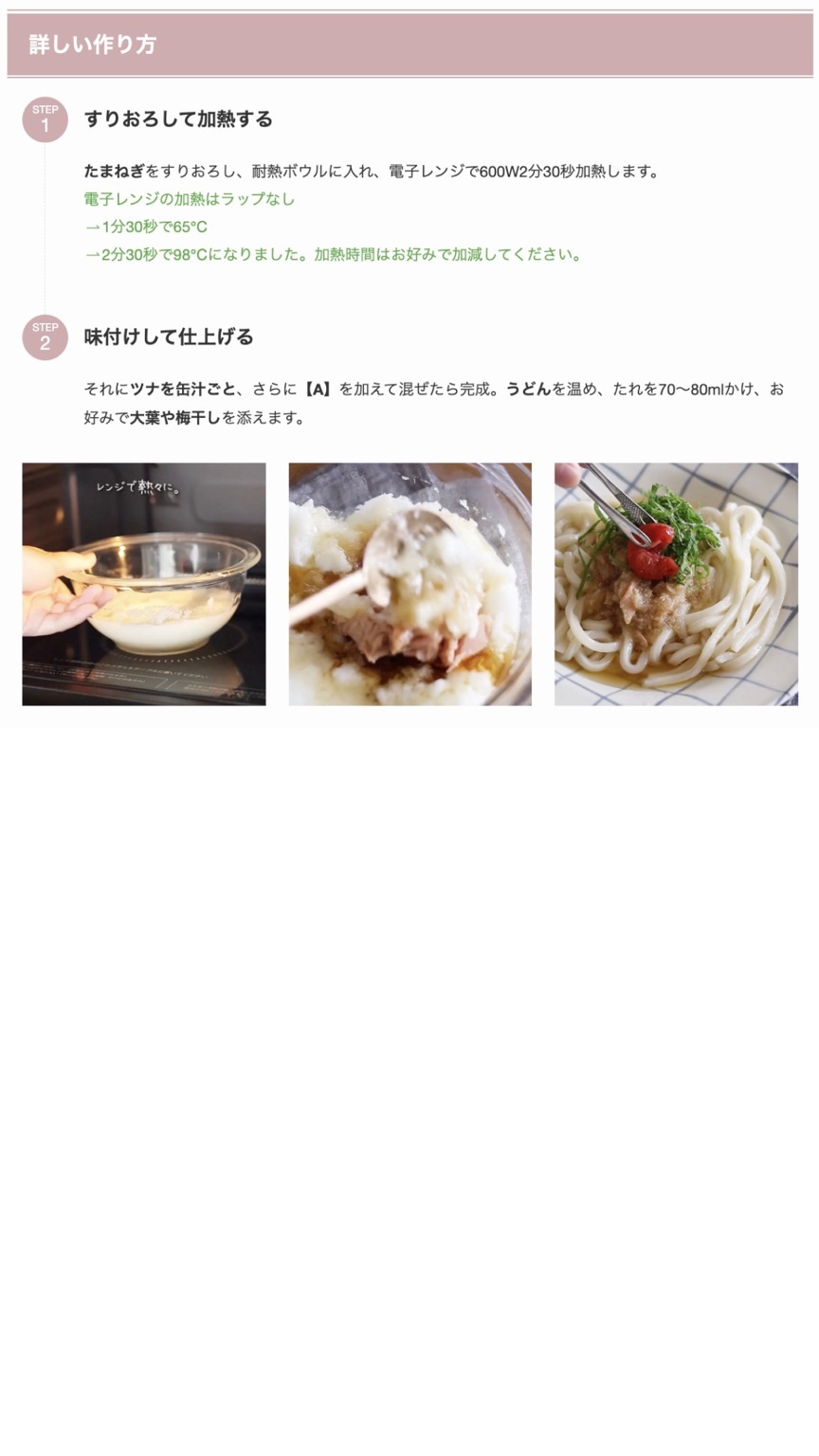
Task: Open the tuna and grated onion photo
Action: click(x=409, y=584)
